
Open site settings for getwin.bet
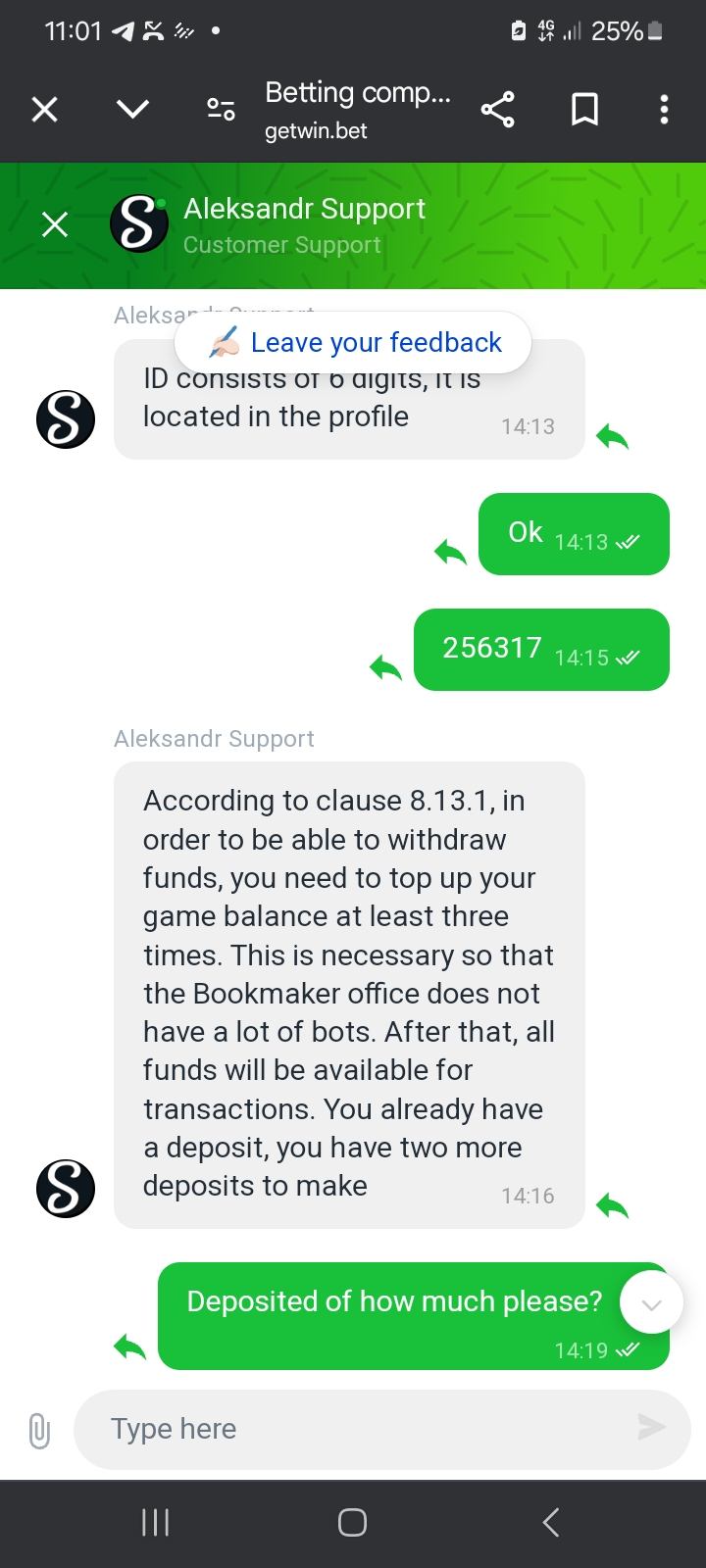pyautogui.click(x=221, y=110)
